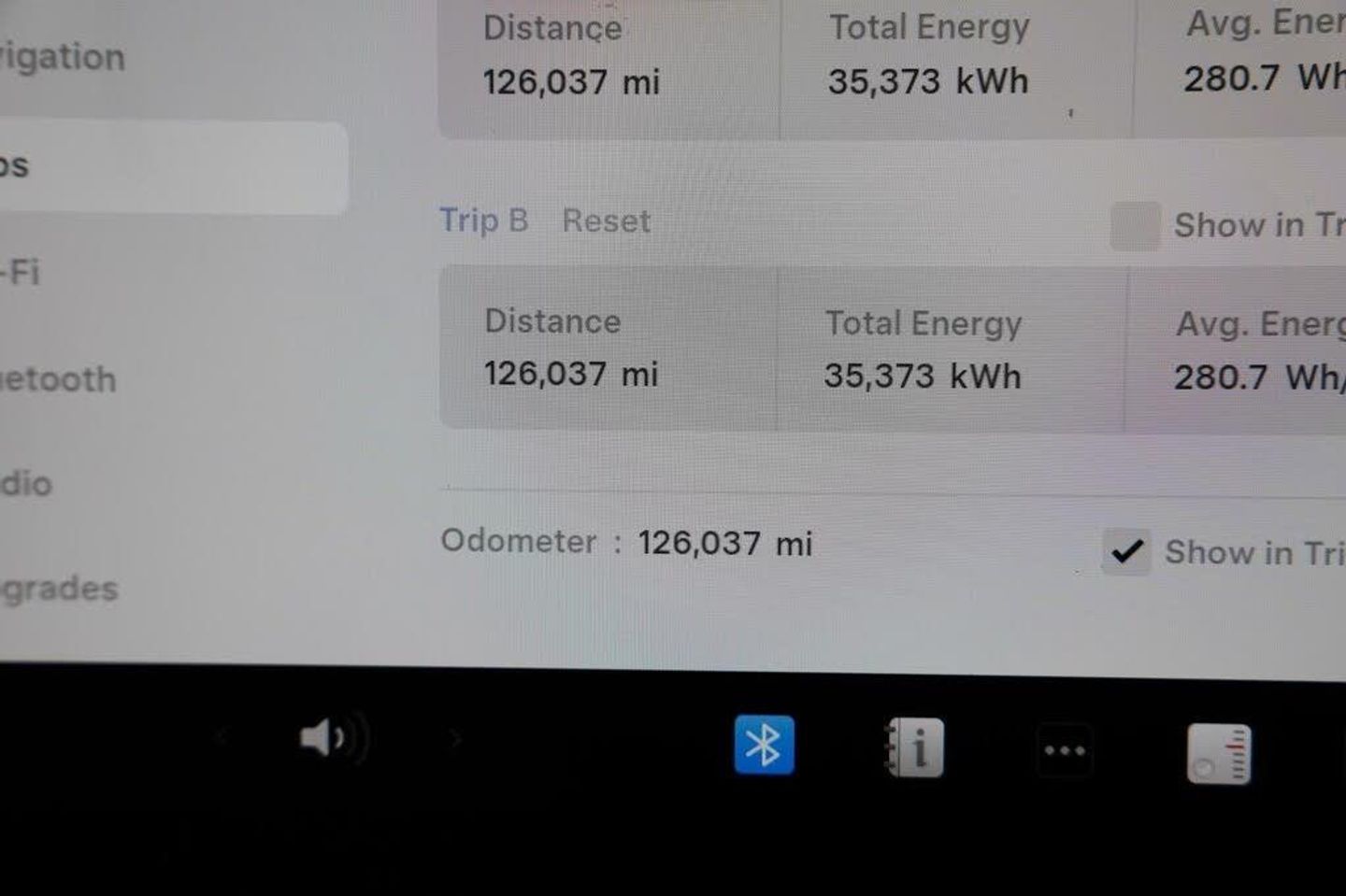The width and height of the screenshot is (1346, 896).
Task: Reset the Trip B counter
Action: coord(606,221)
